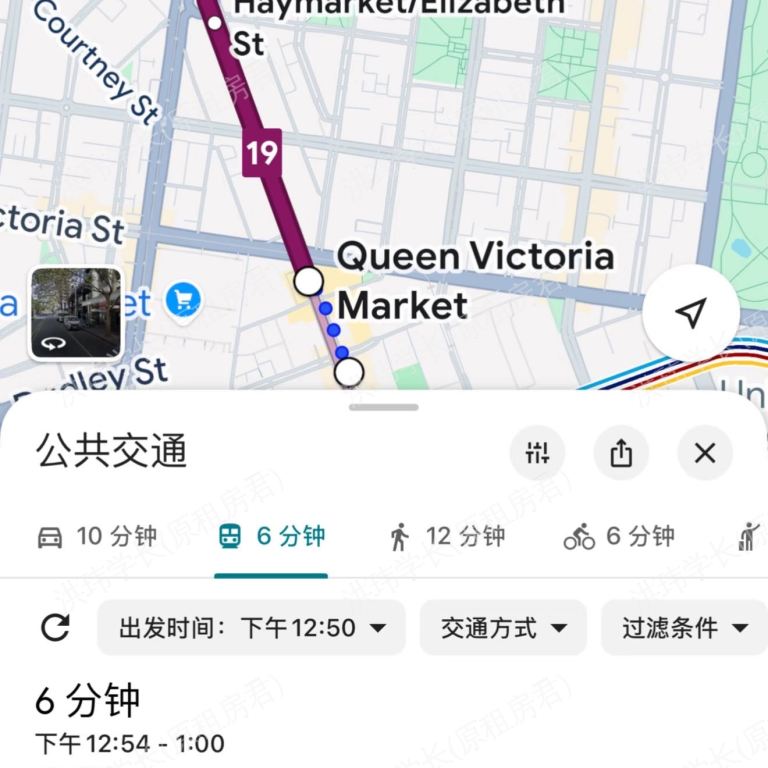Switch to walking tab 12 分钟
This screenshot has width=768, height=768.
tap(447, 537)
